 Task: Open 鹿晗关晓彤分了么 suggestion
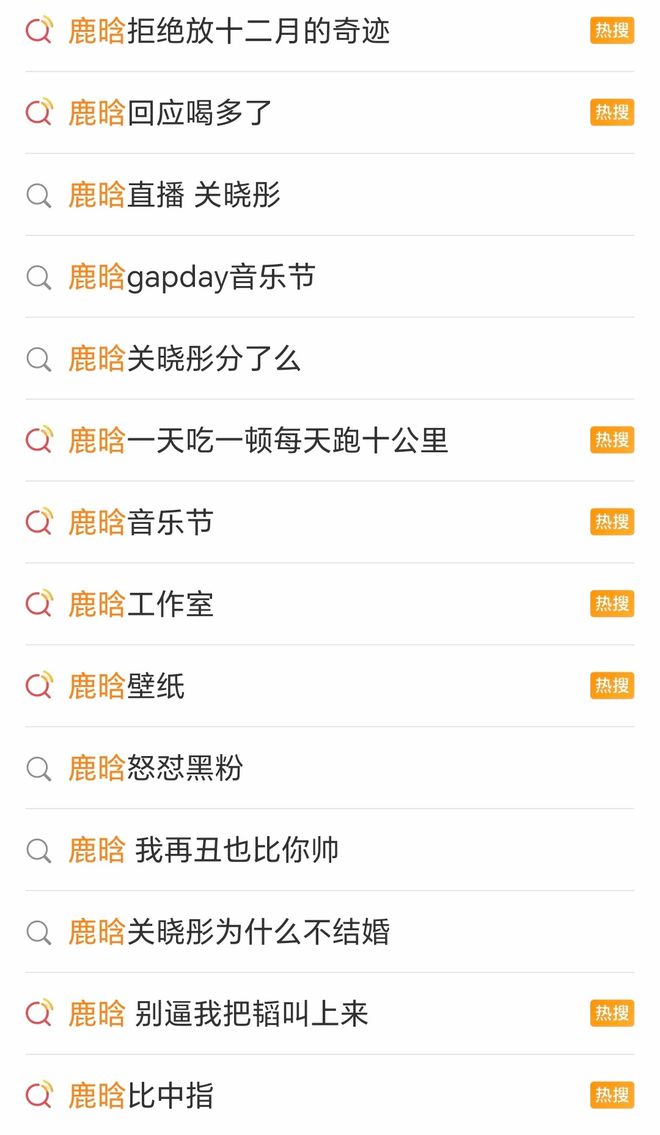(329, 358)
